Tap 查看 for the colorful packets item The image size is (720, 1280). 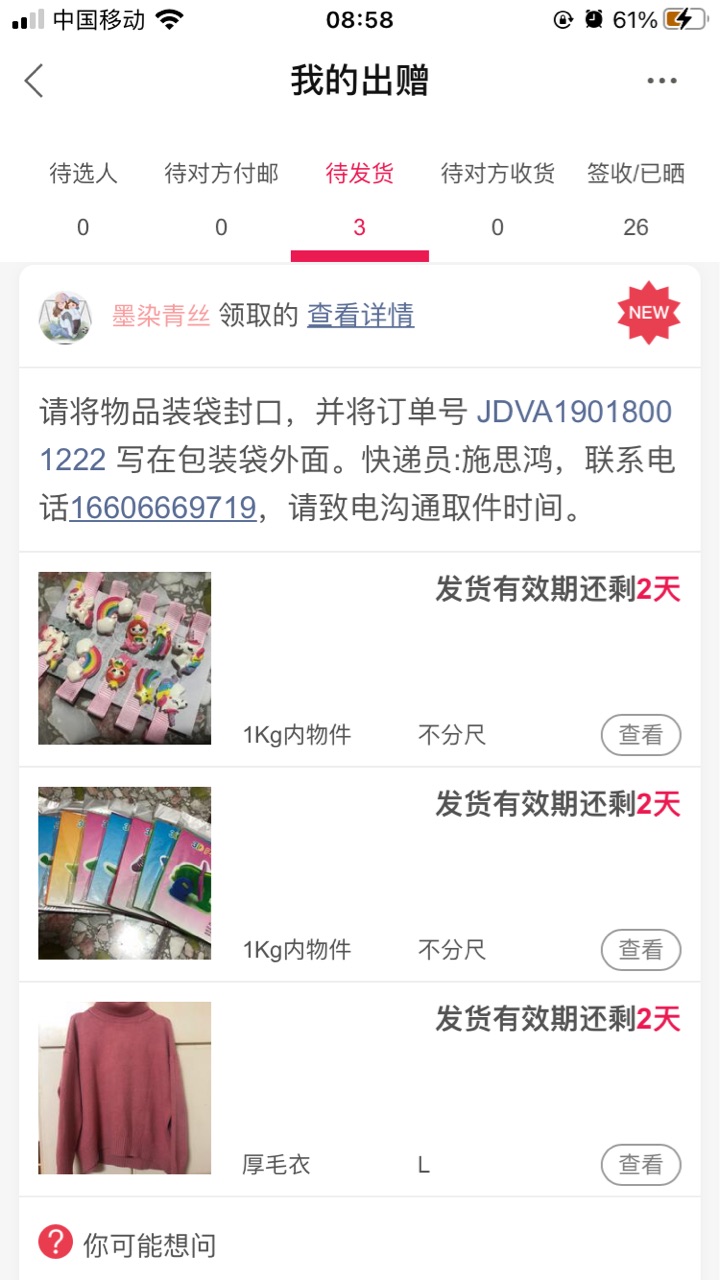pyautogui.click(x=640, y=950)
